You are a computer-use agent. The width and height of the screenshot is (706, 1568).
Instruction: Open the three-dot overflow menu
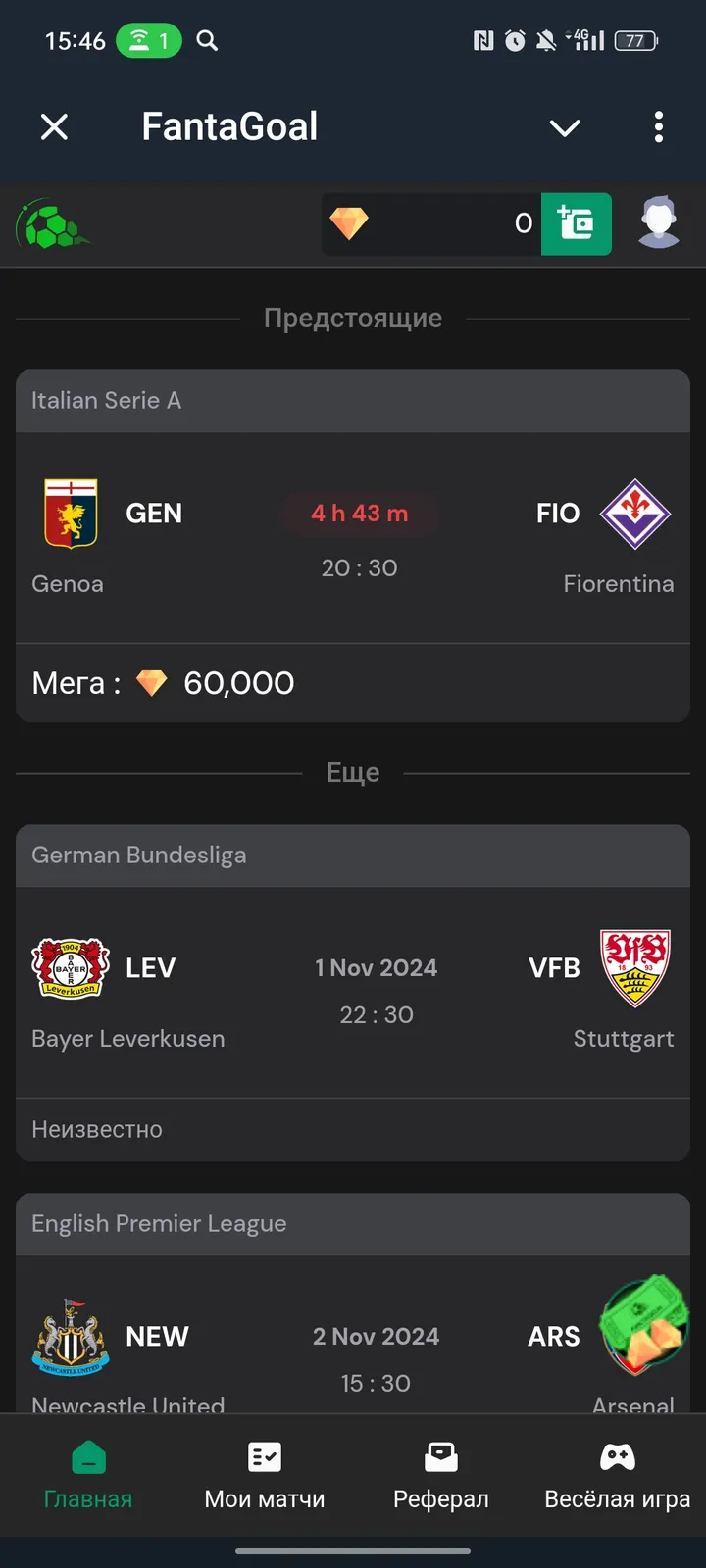(659, 127)
